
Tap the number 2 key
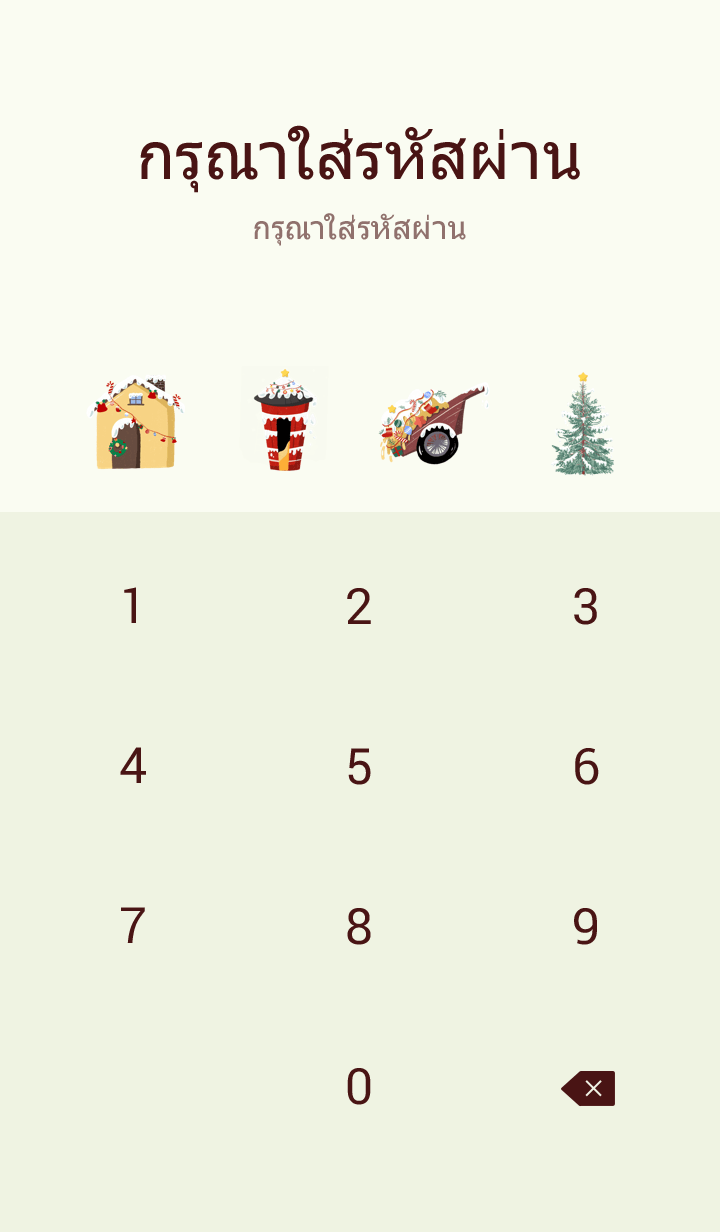coord(359,607)
